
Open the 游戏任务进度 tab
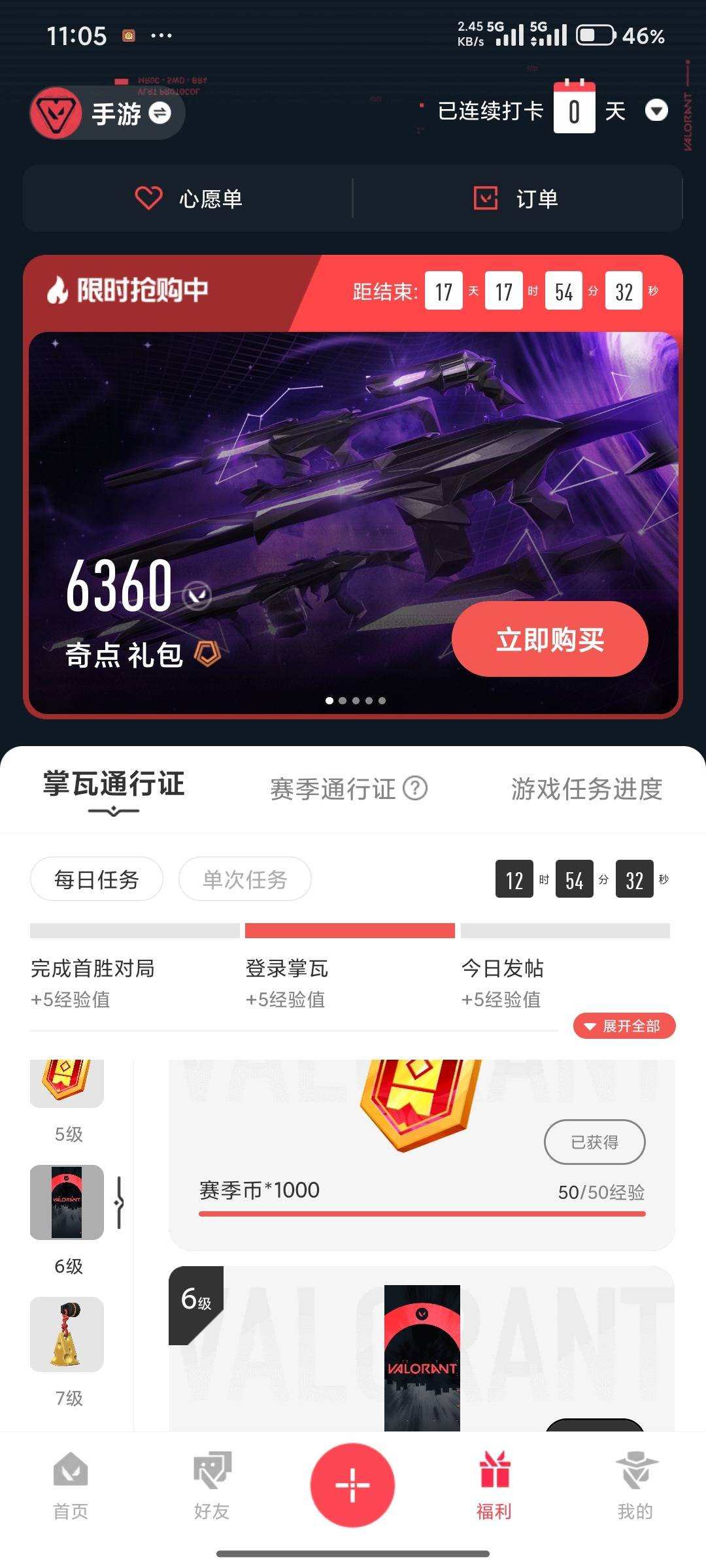pyautogui.click(x=585, y=791)
